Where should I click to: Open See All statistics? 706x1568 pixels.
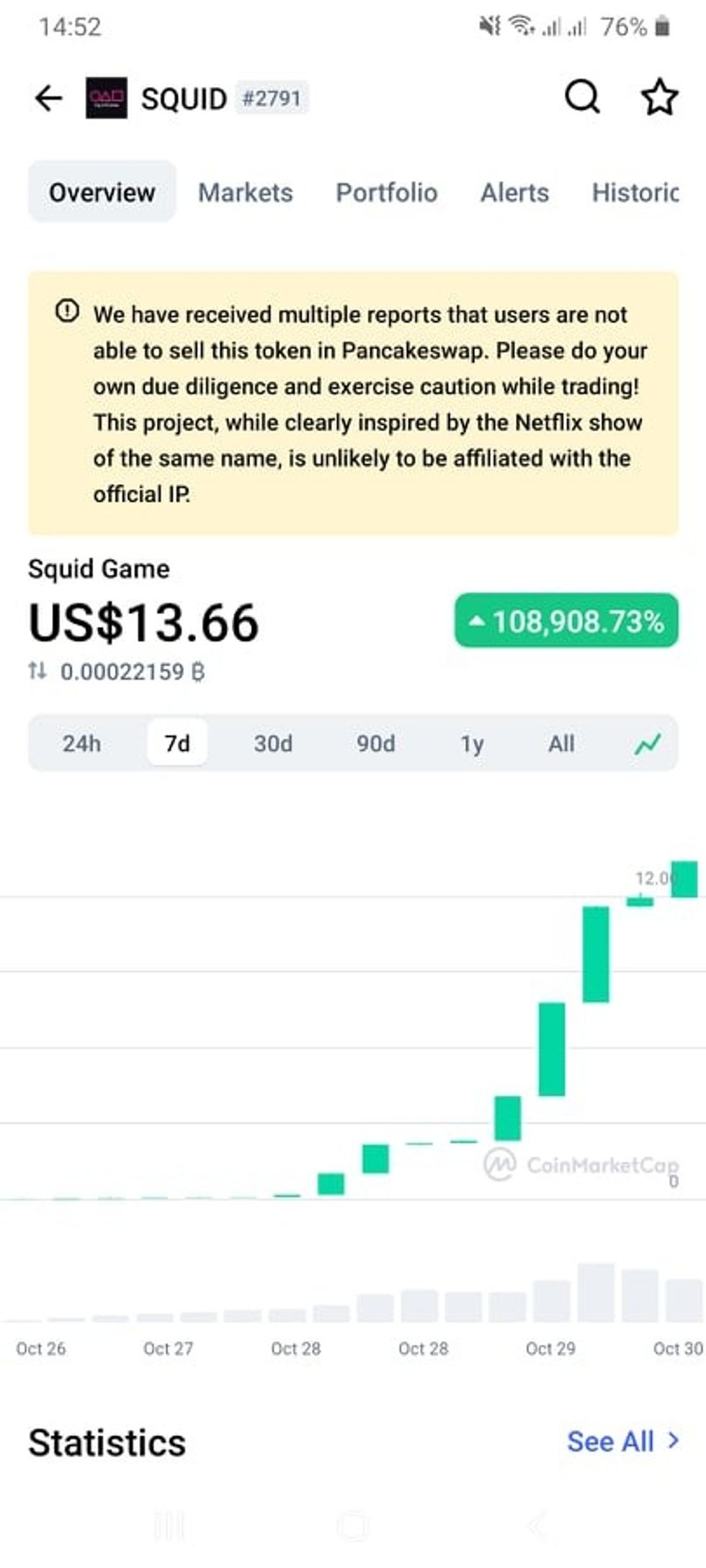point(622,1441)
